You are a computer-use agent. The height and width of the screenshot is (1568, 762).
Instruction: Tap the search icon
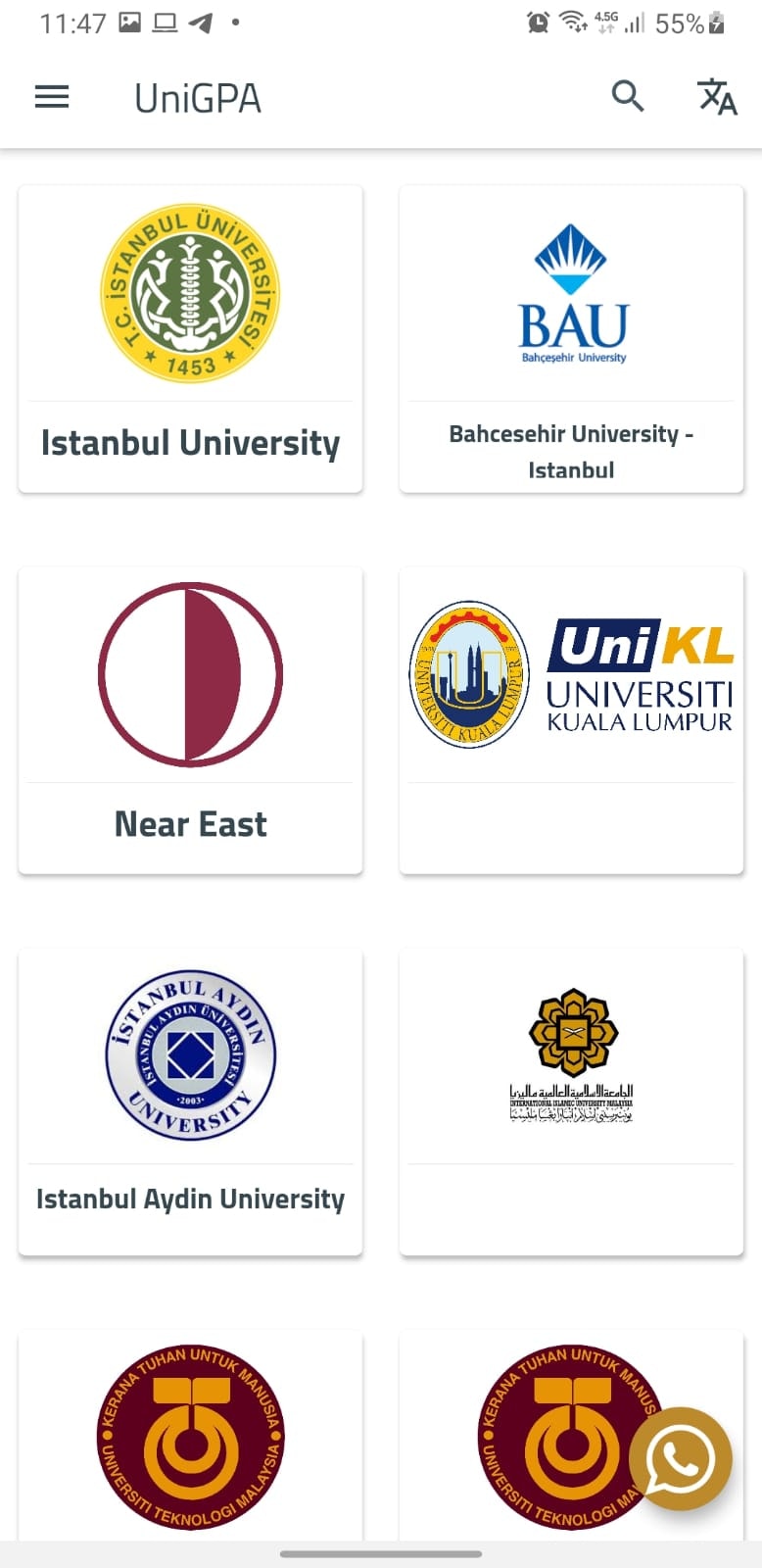628,97
